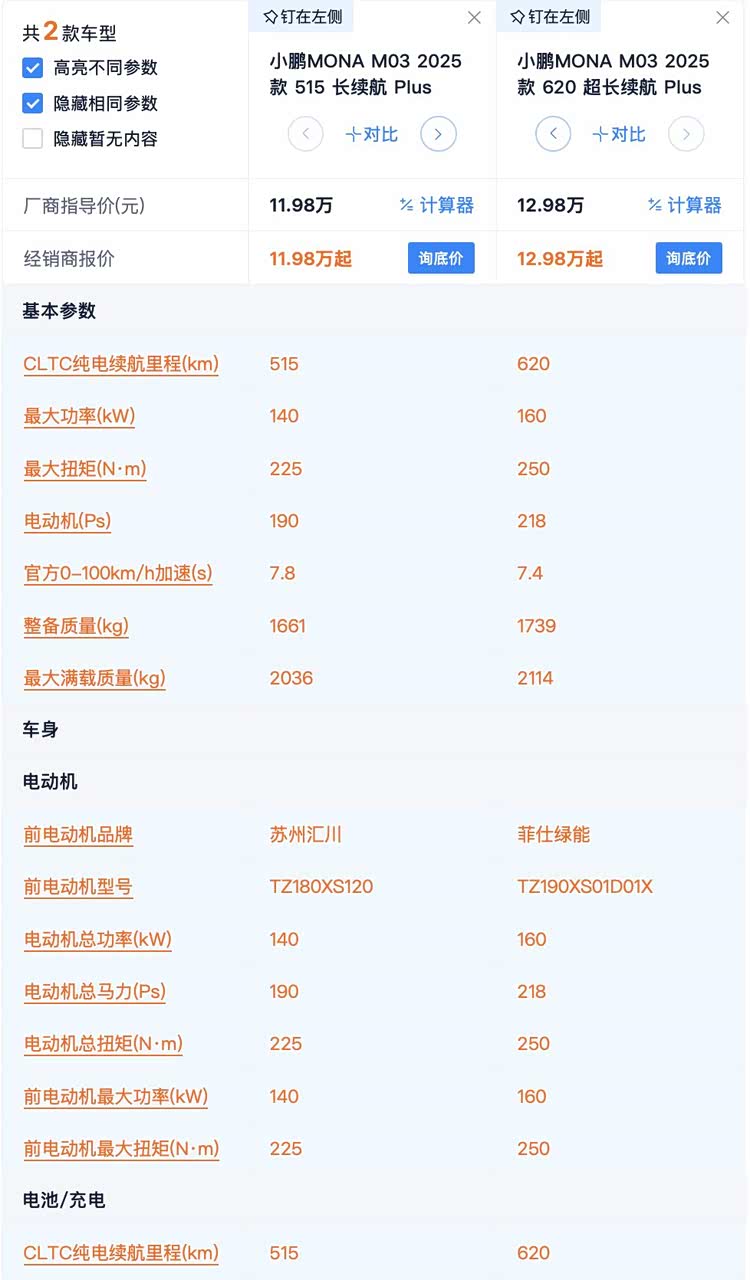
Task: Pin the 620 超长续航 Plus column to the left
Action: click(550, 17)
